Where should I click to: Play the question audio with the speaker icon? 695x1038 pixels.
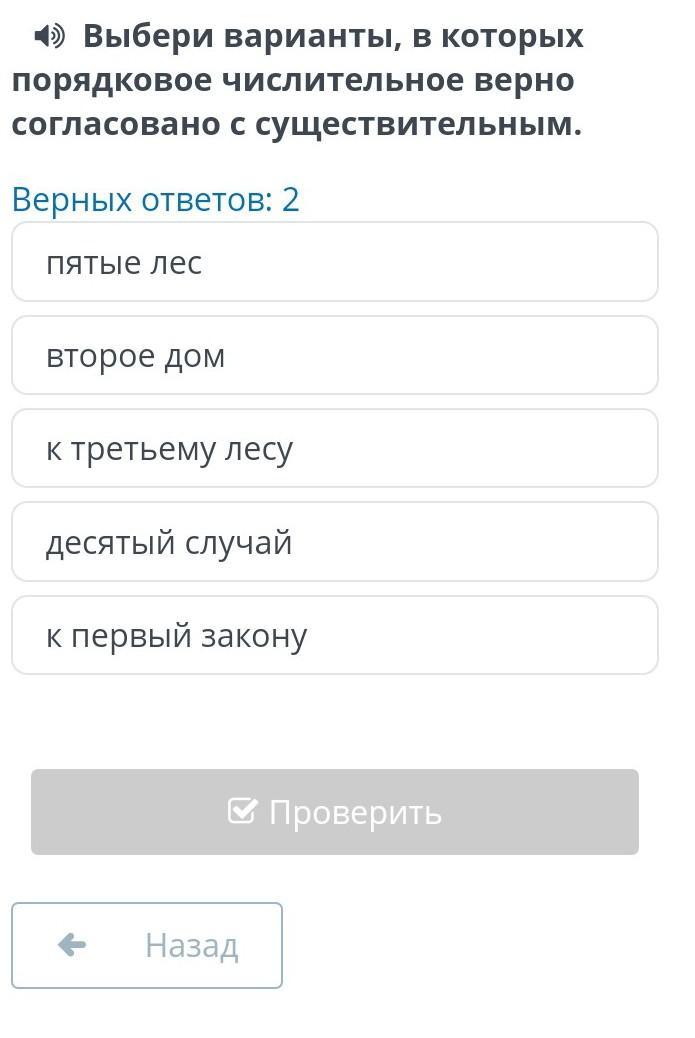coord(48,37)
